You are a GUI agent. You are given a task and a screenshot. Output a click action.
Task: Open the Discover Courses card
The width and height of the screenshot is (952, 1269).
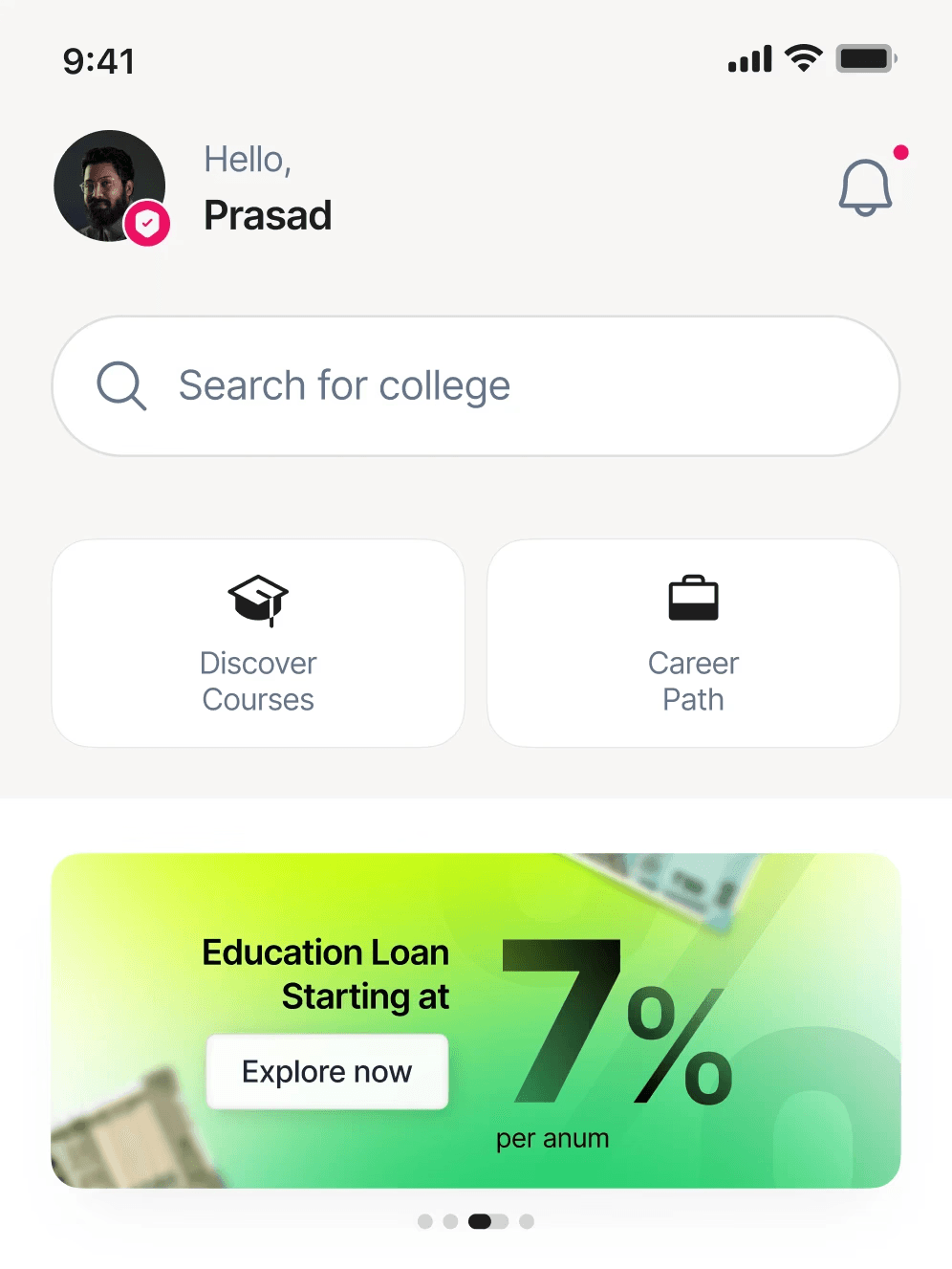258,643
